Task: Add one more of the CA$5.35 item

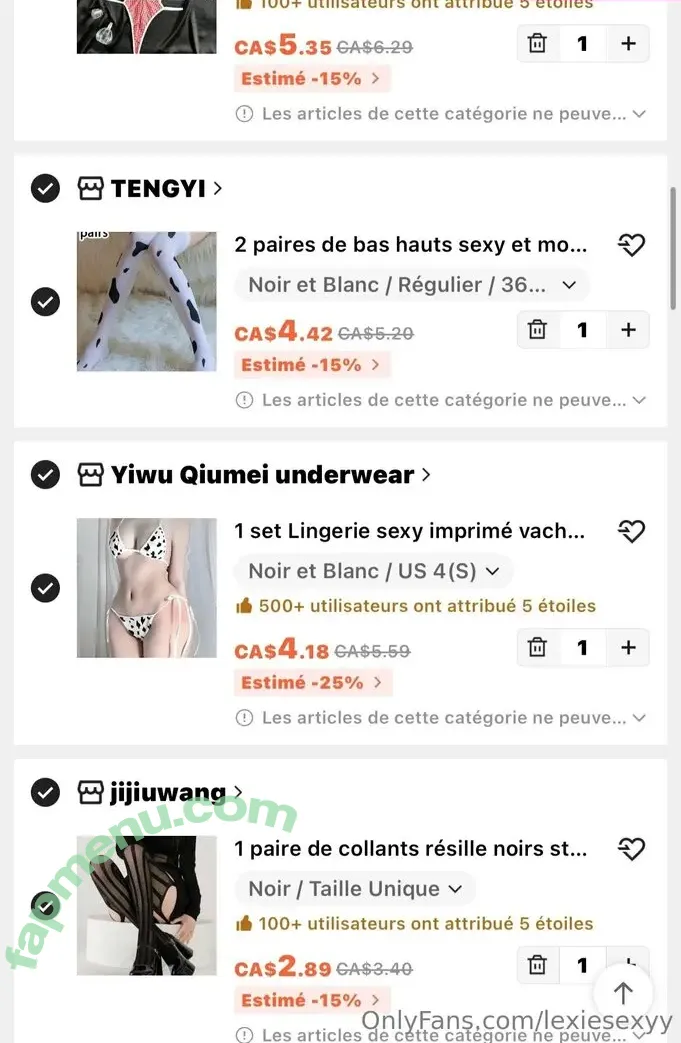Action: [628, 44]
